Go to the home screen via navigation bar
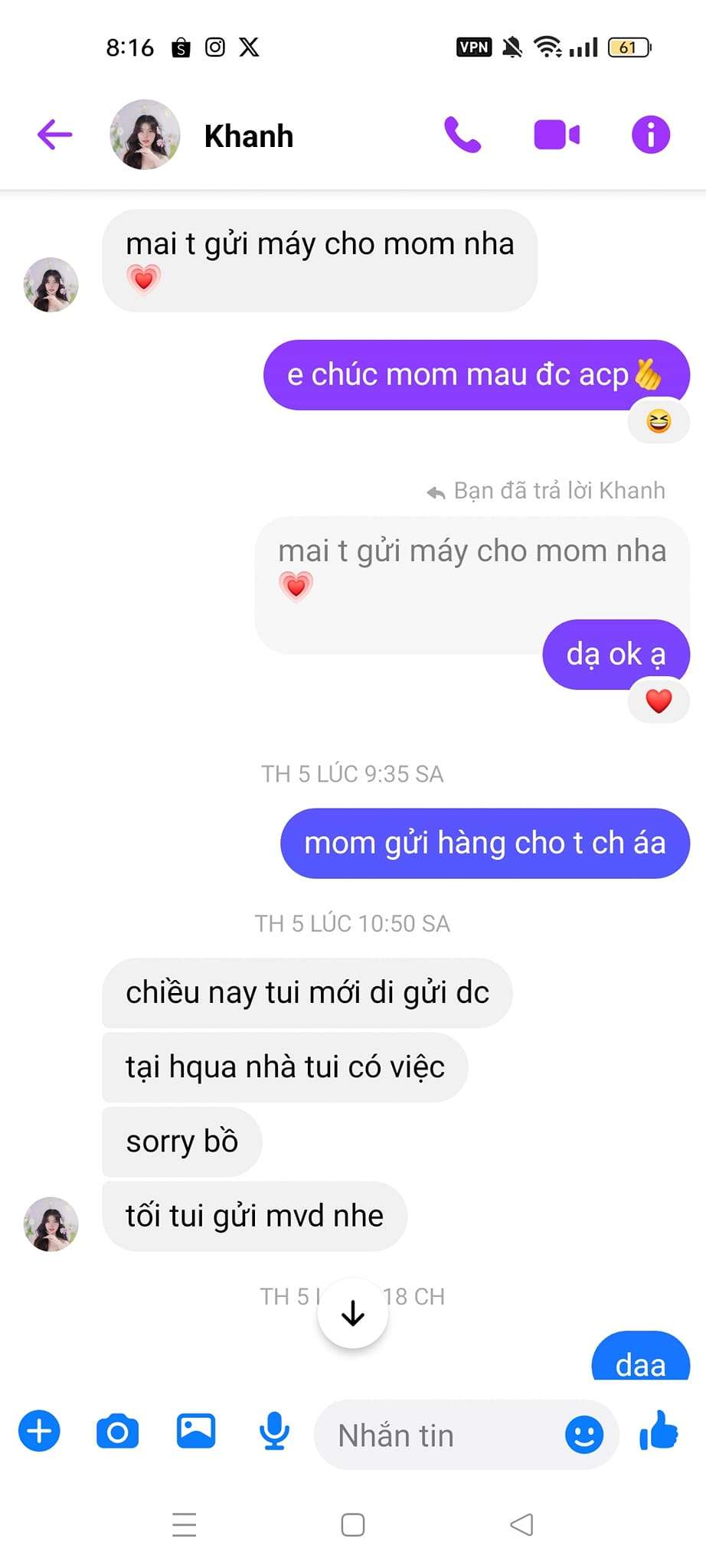Viewport: 706px width, 1568px height. point(353,1524)
